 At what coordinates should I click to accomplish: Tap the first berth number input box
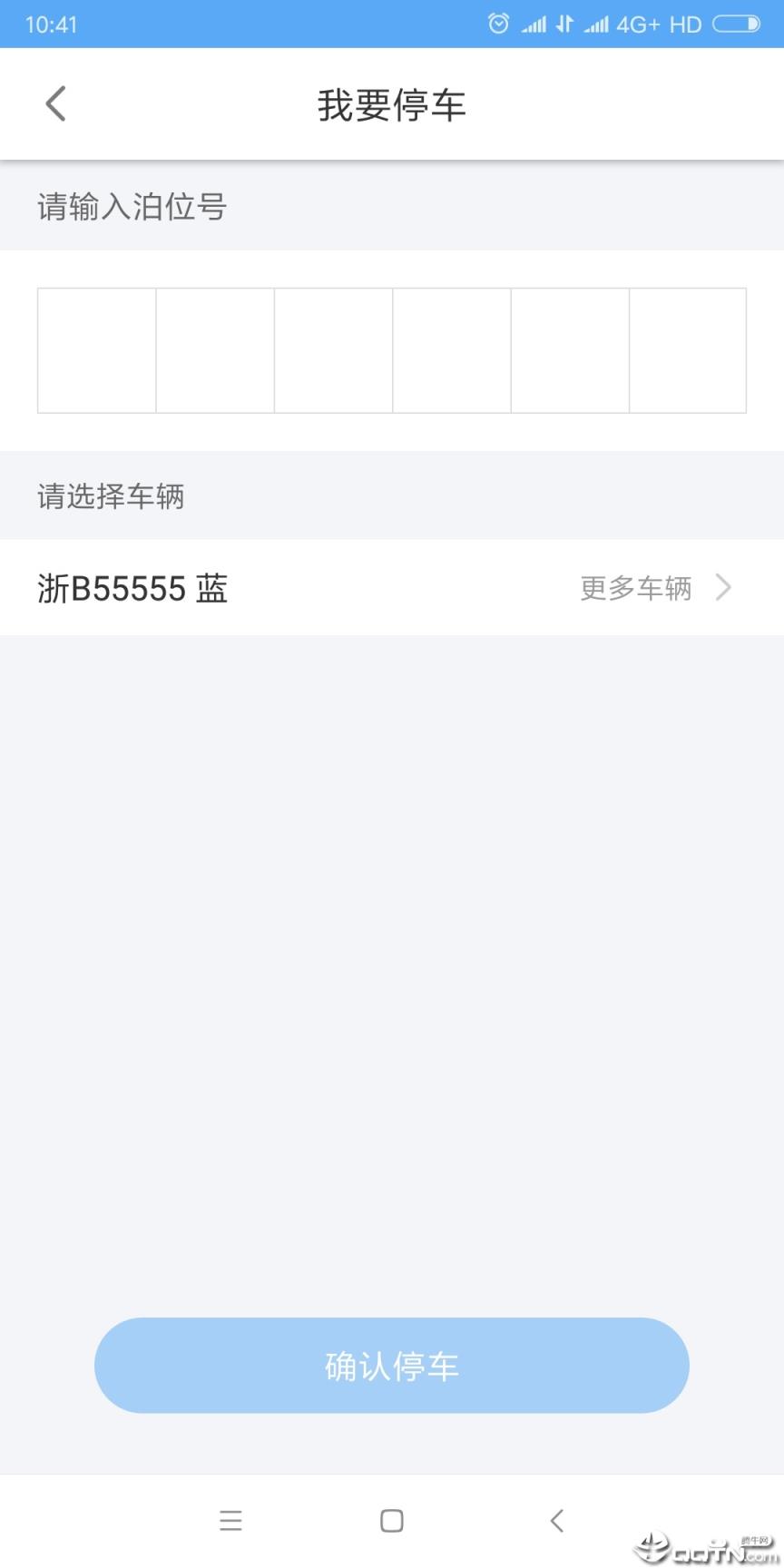click(x=96, y=350)
